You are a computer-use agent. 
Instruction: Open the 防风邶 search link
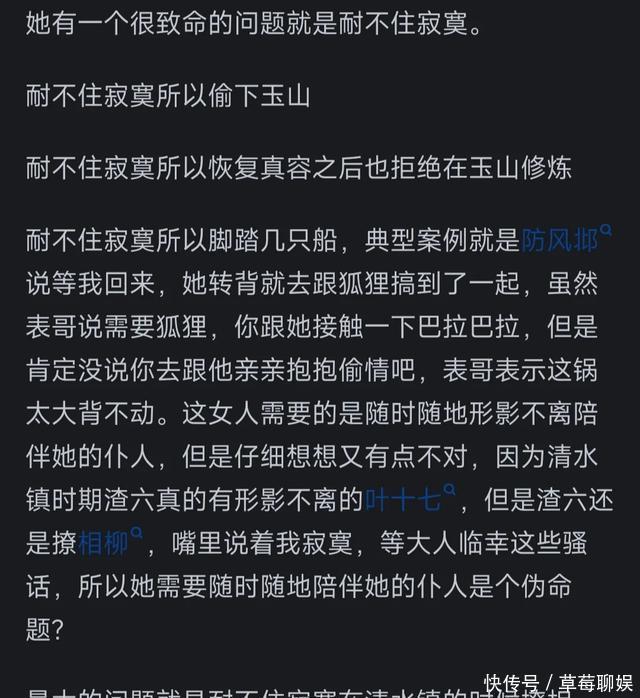[x=562, y=241]
